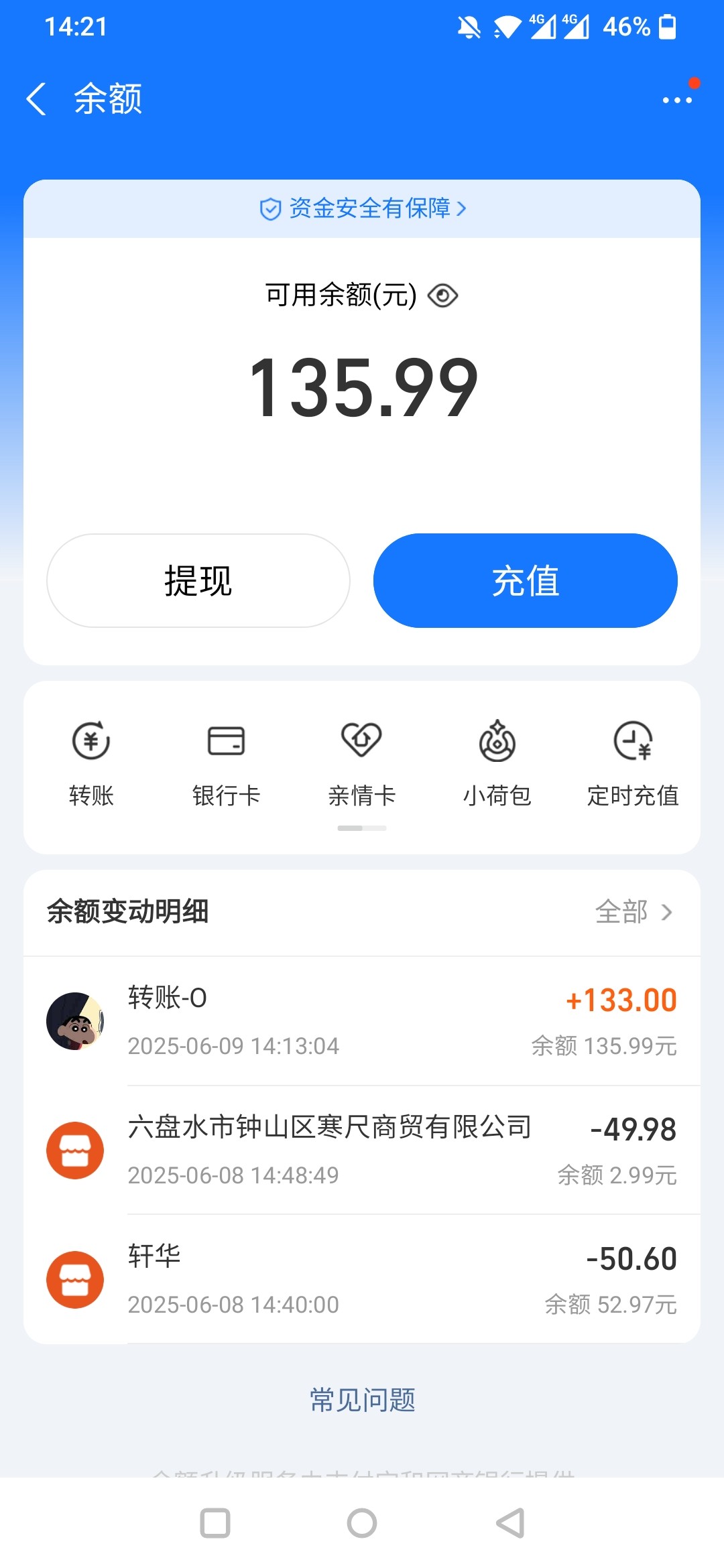Open the 六盘水市钟山区寒尺商贸有限公司 transaction
The width and height of the screenshot is (724, 1568).
(362, 1150)
